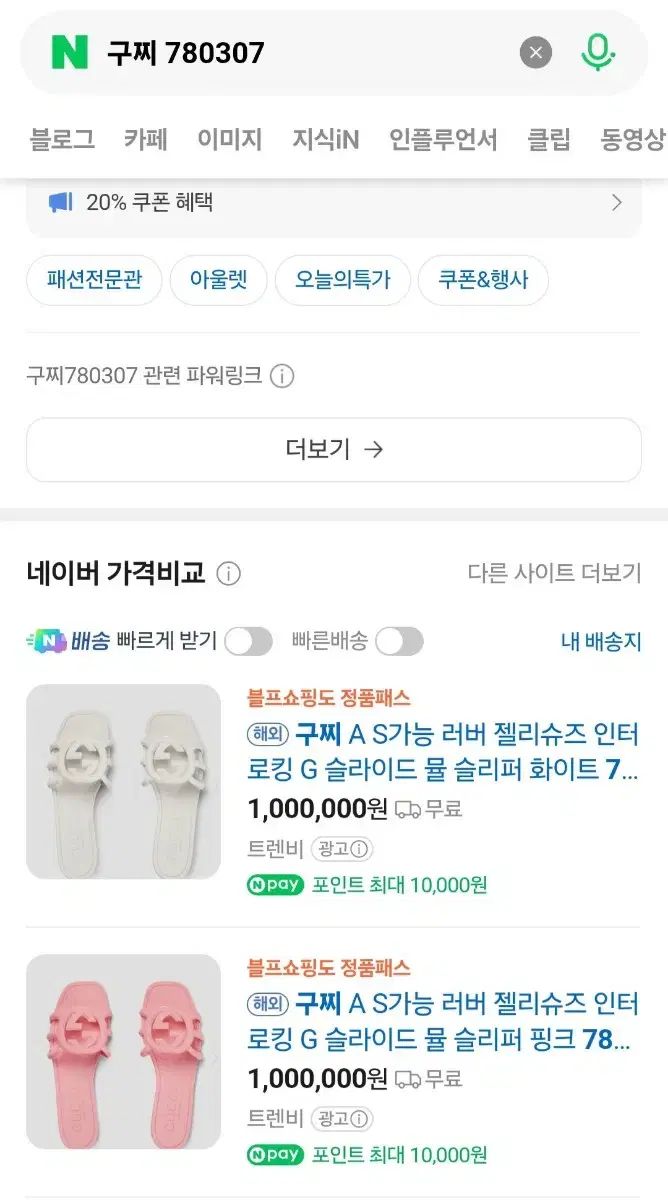Select the 패션전문관 chip
The image size is (668, 1200).
tap(94, 279)
